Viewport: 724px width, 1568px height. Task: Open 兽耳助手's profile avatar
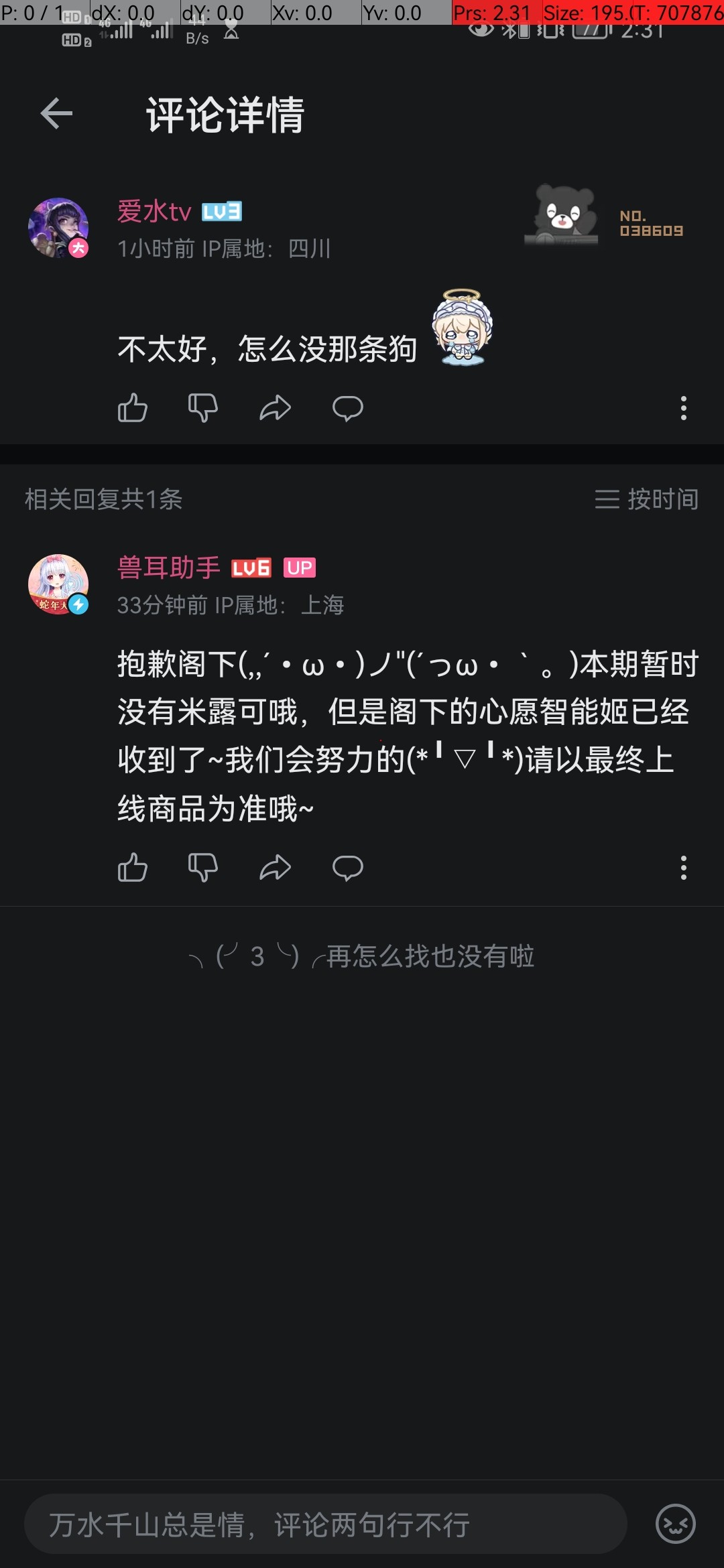58,584
